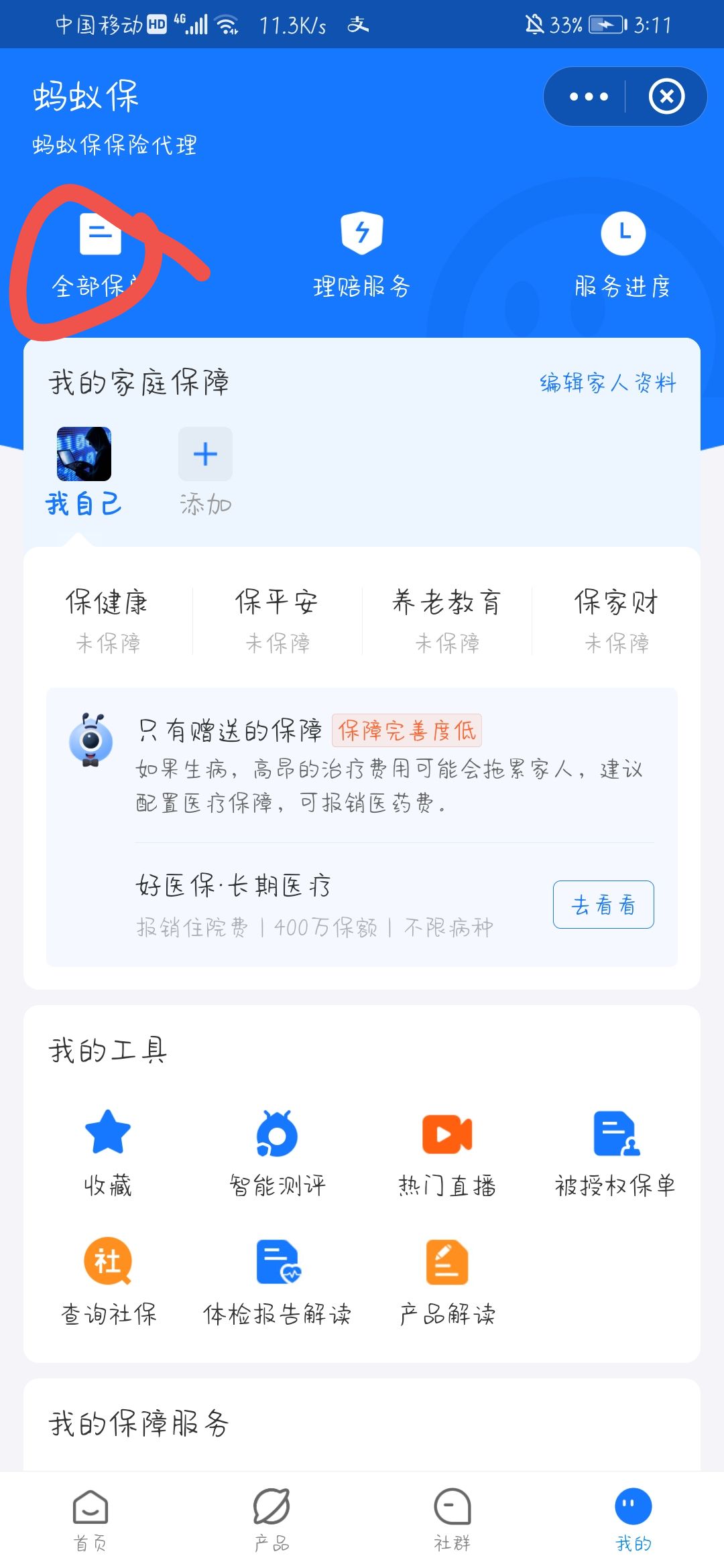Screen dimensions: 724x1568
Task: Open the three-dot more options menu
Action: coord(589,96)
